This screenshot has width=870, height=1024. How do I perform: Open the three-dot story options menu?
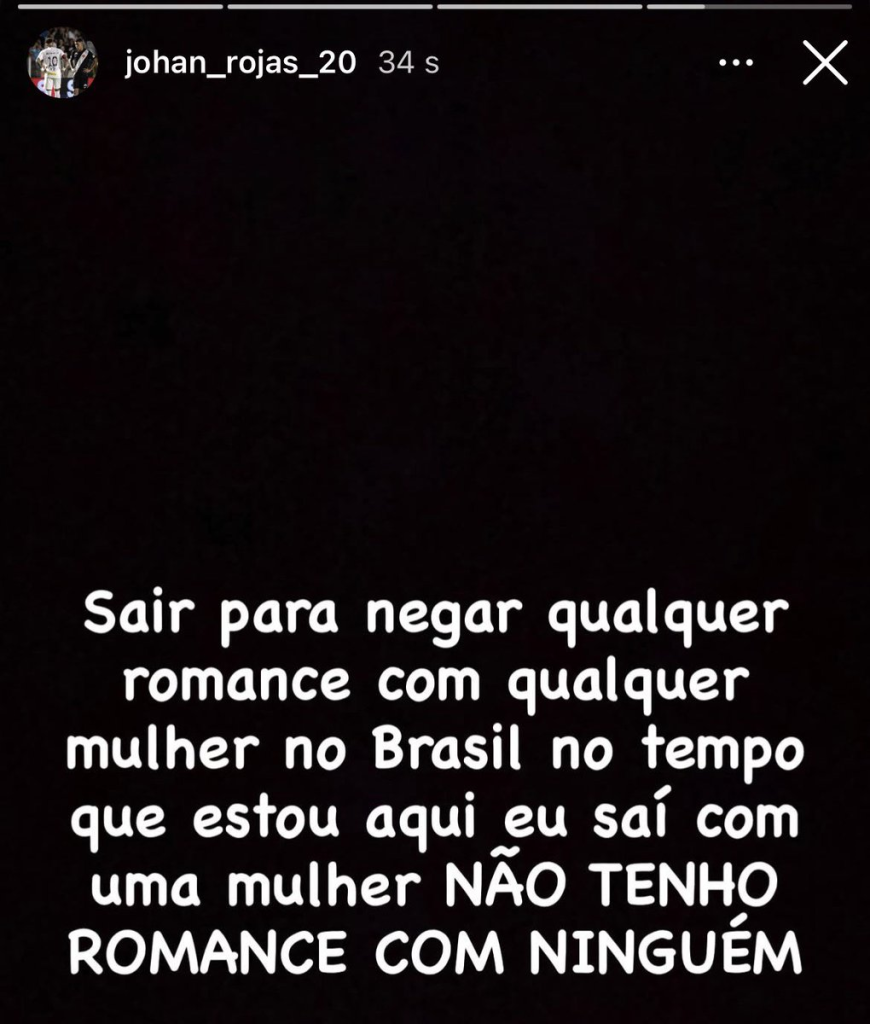(736, 63)
